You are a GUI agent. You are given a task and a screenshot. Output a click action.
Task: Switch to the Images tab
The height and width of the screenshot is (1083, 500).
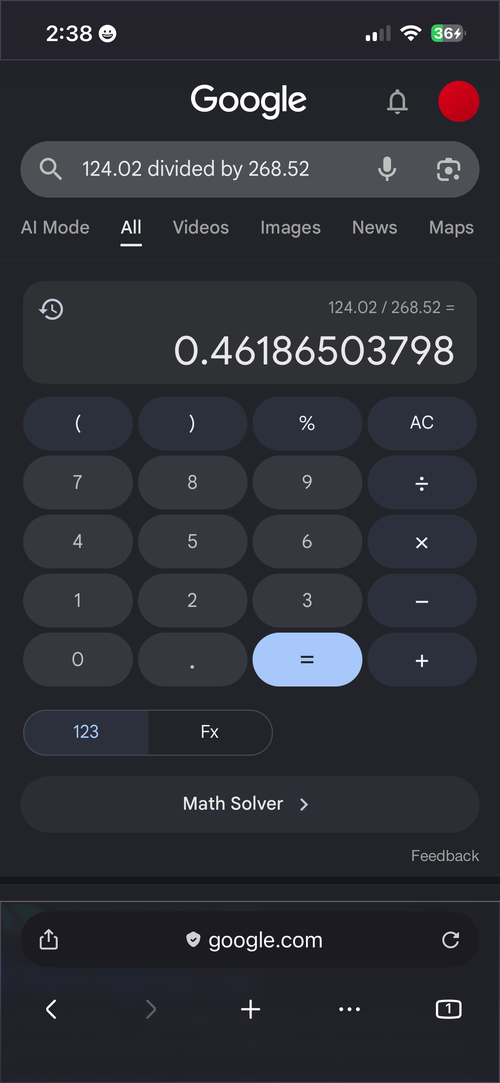[x=290, y=228]
